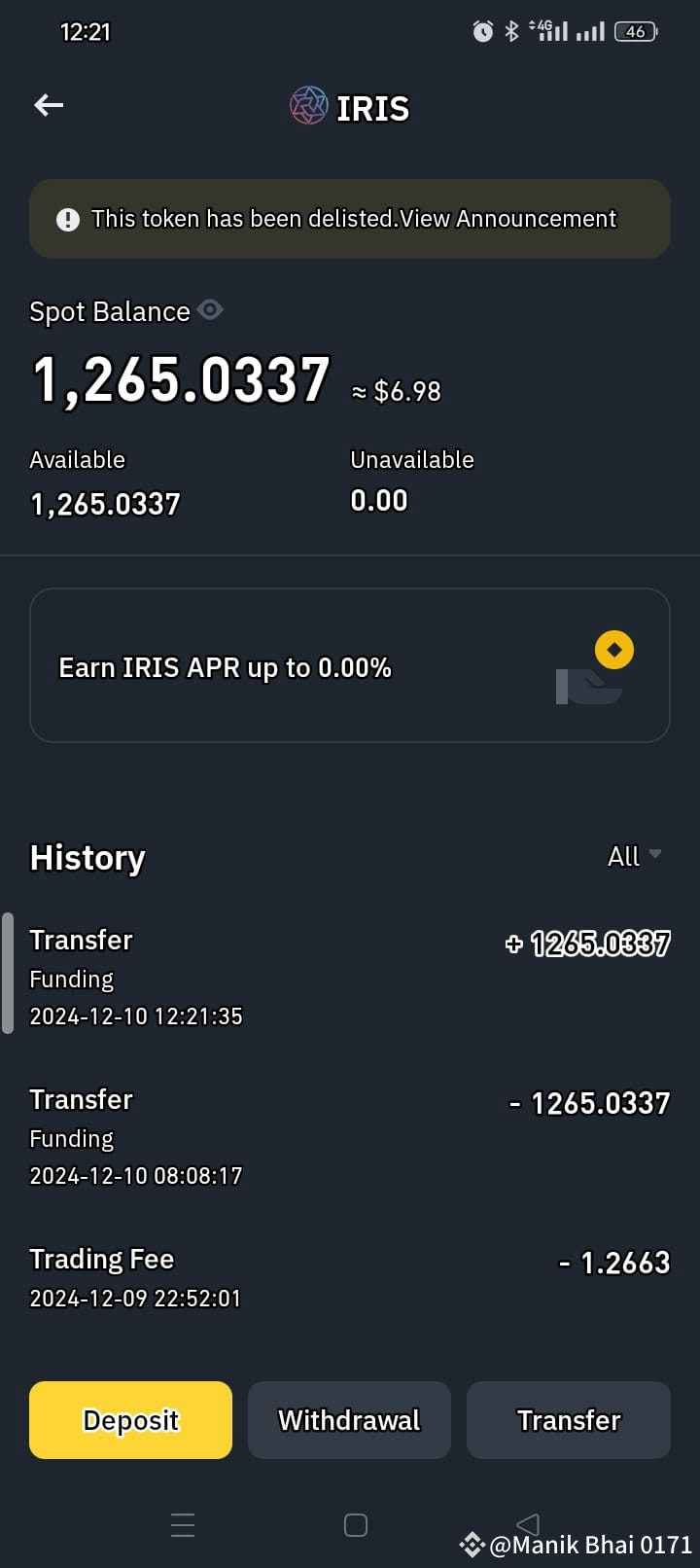The image size is (700, 1568).
Task: Tap the alarm clock icon in status bar
Action: [483, 30]
